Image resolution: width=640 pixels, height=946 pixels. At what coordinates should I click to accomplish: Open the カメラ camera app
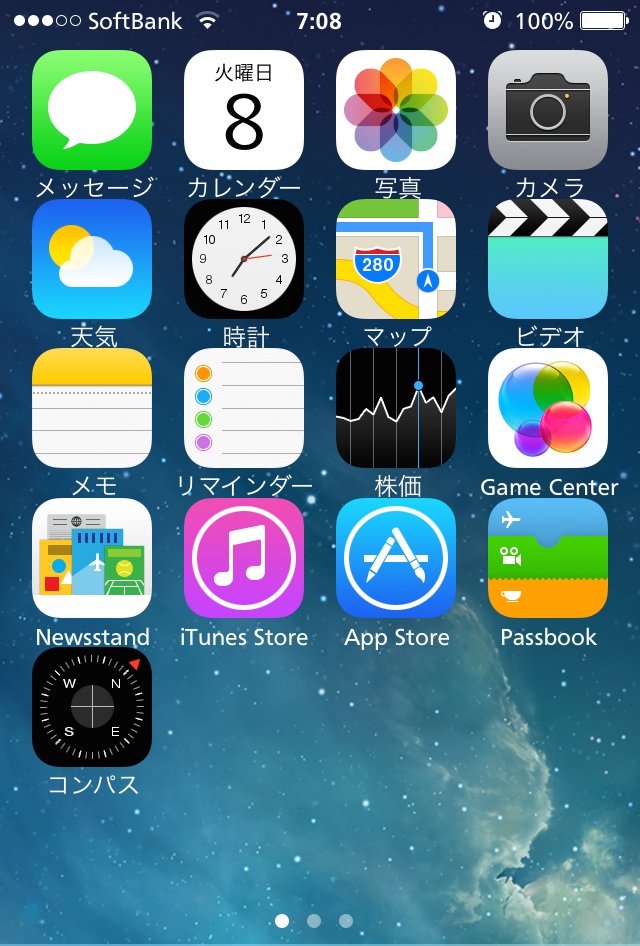(548, 110)
